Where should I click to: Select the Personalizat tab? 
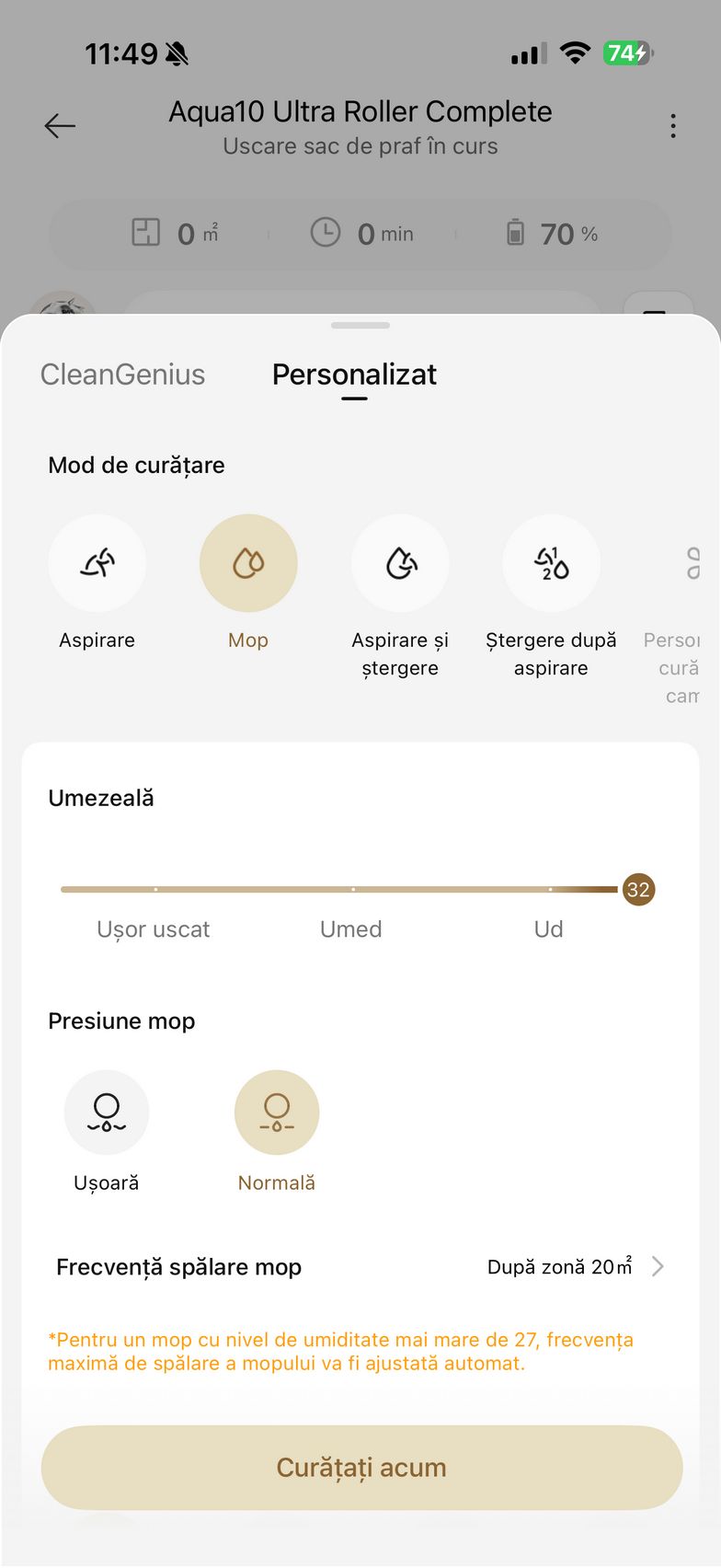354,375
